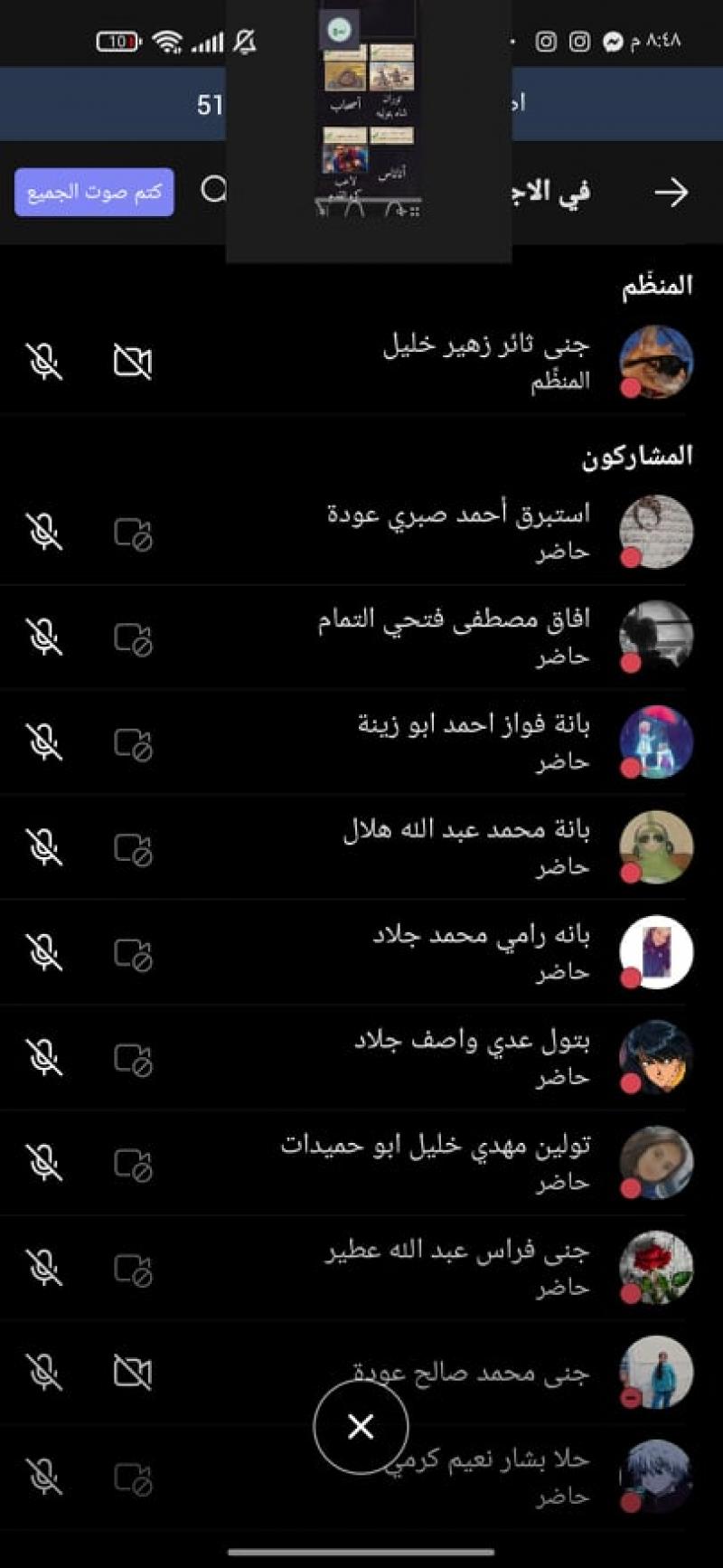This screenshot has width=723, height=1568.
Task: Go back using the arrow icon
Action: pyautogui.click(x=671, y=192)
